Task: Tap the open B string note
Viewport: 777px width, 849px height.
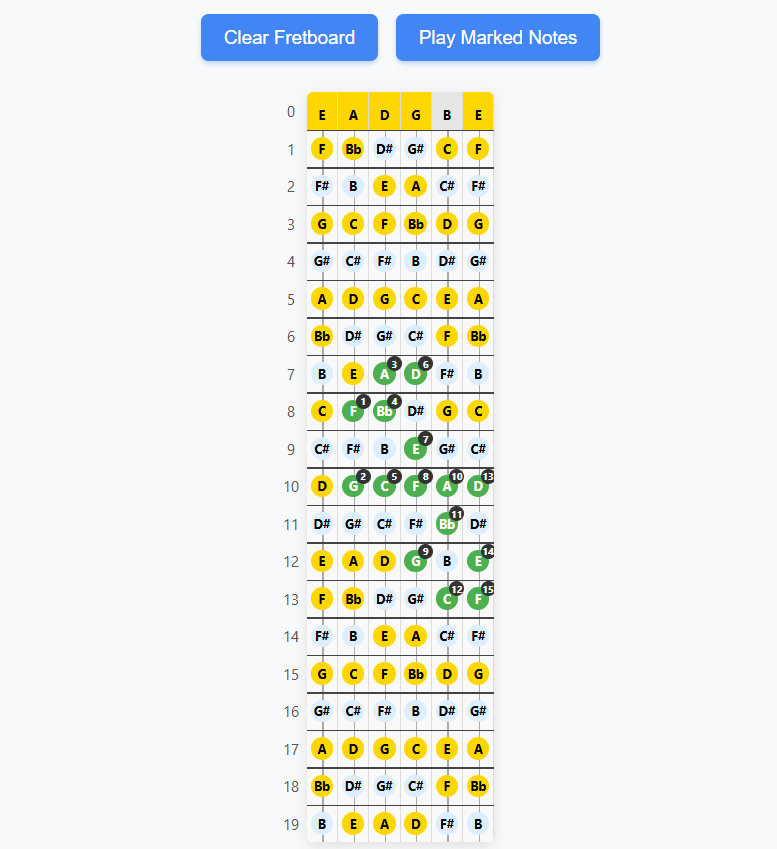Action: [447, 115]
